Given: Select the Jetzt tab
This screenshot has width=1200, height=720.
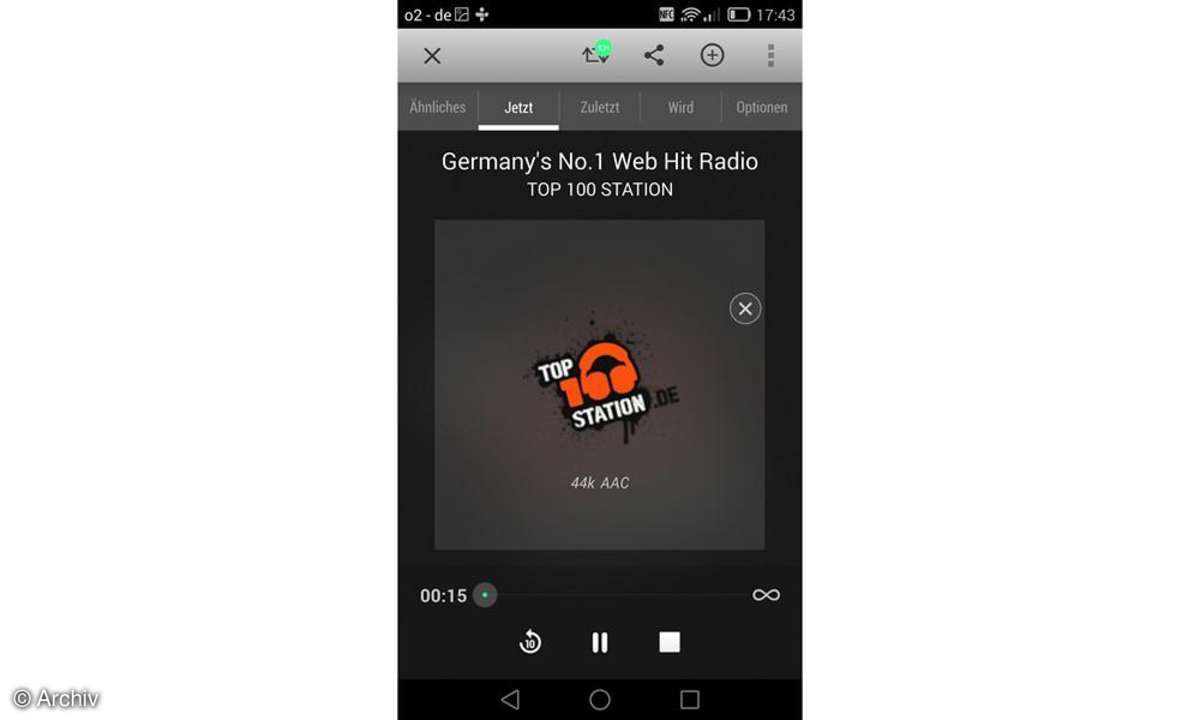Looking at the screenshot, I should point(518,107).
